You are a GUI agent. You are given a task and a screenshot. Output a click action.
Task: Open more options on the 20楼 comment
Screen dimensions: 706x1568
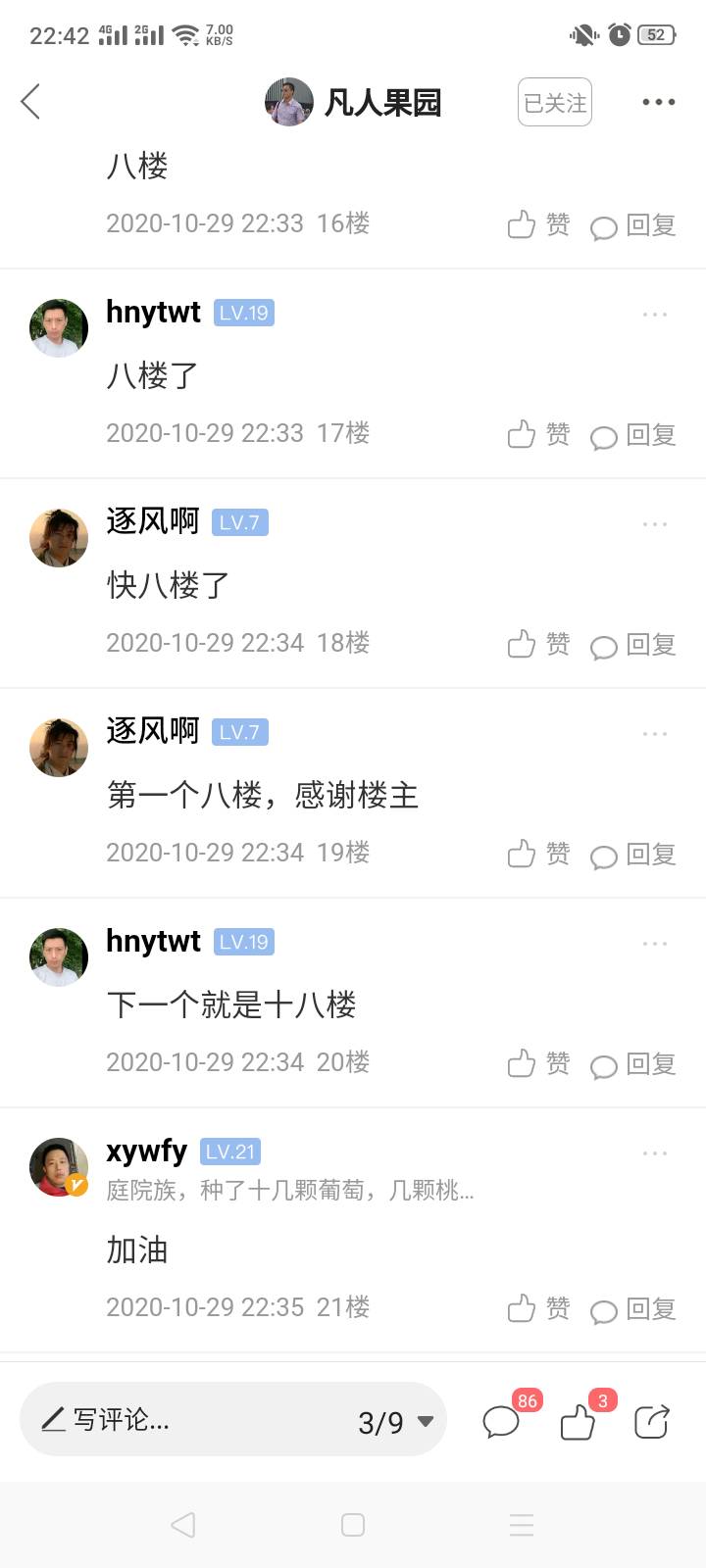[655, 944]
